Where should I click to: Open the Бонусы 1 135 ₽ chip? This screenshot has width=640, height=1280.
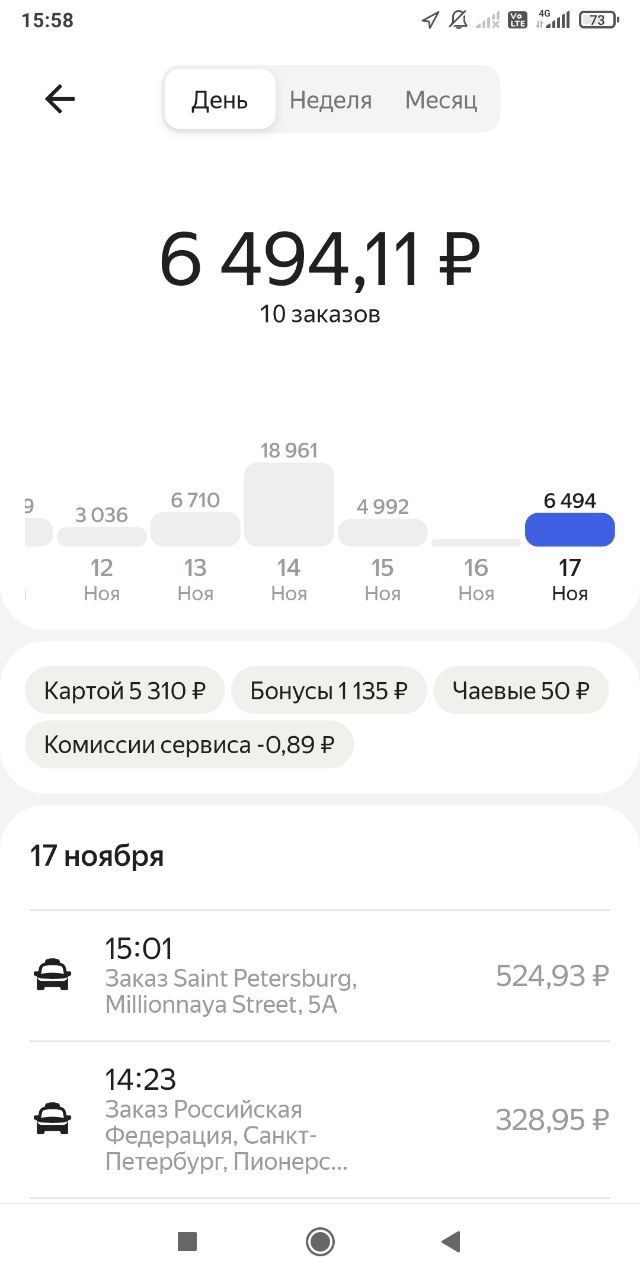click(329, 691)
